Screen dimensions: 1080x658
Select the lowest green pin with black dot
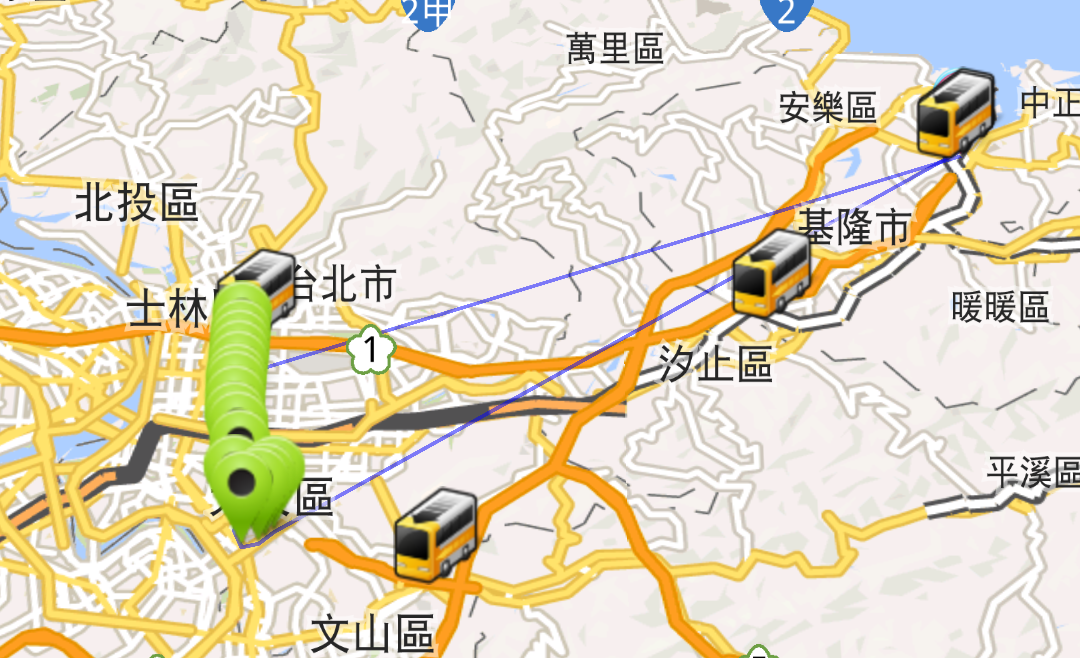(x=241, y=487)
